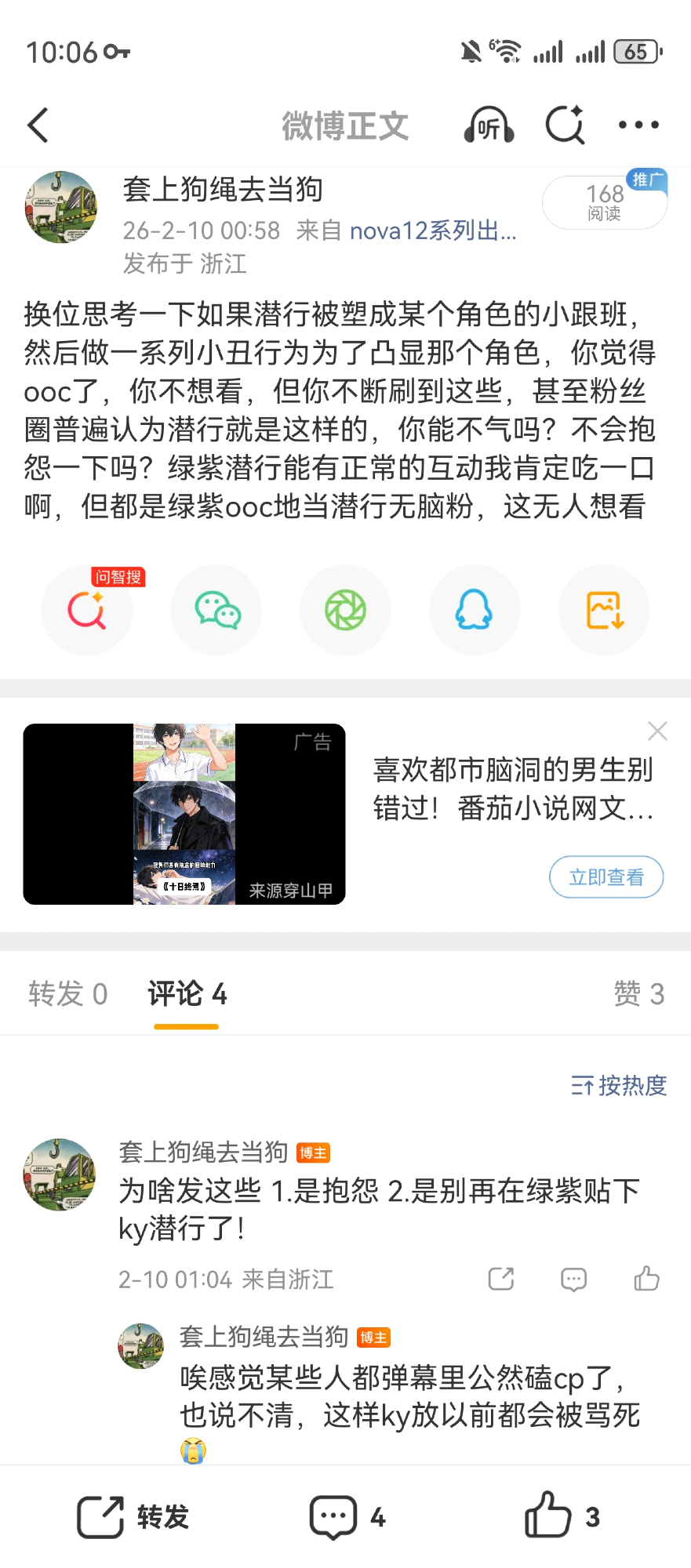Viewport: 691px width, 1568px height.
Task: Switch to the 转发 0 tab
Action: [67, 994]
